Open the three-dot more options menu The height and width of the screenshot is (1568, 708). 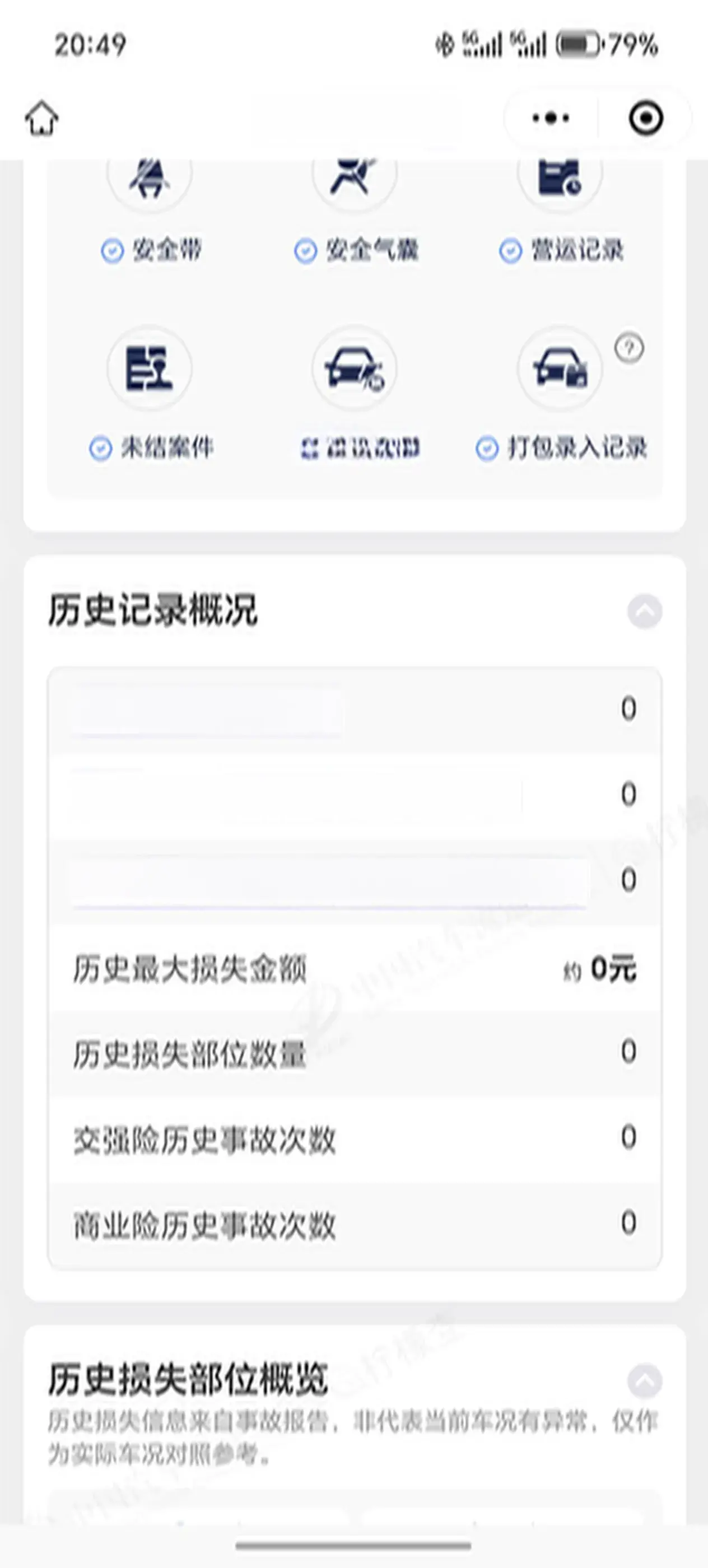tap(551, 118)
